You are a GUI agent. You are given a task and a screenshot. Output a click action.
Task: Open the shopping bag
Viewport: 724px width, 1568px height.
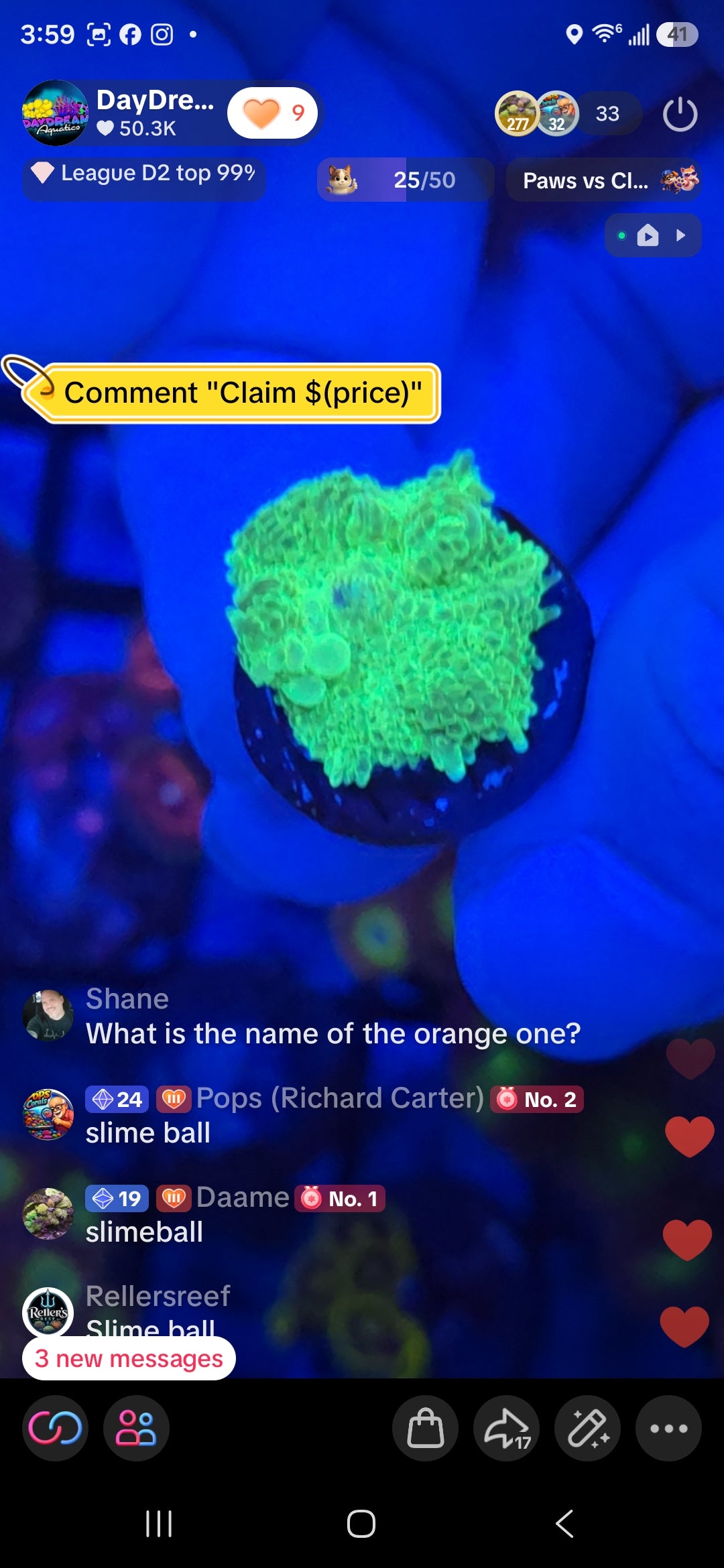(425, 1428)
